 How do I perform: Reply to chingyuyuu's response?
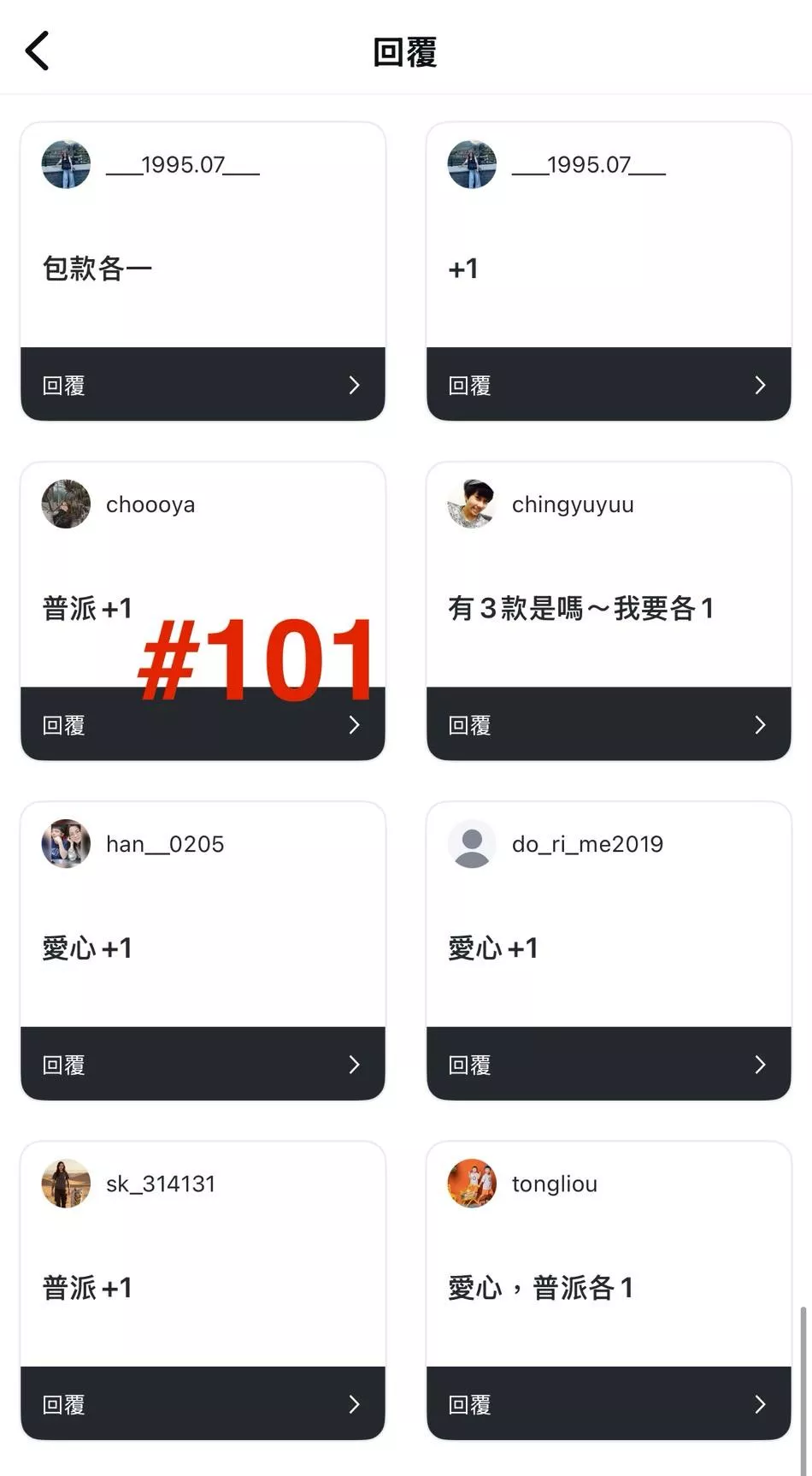(608, 724)
